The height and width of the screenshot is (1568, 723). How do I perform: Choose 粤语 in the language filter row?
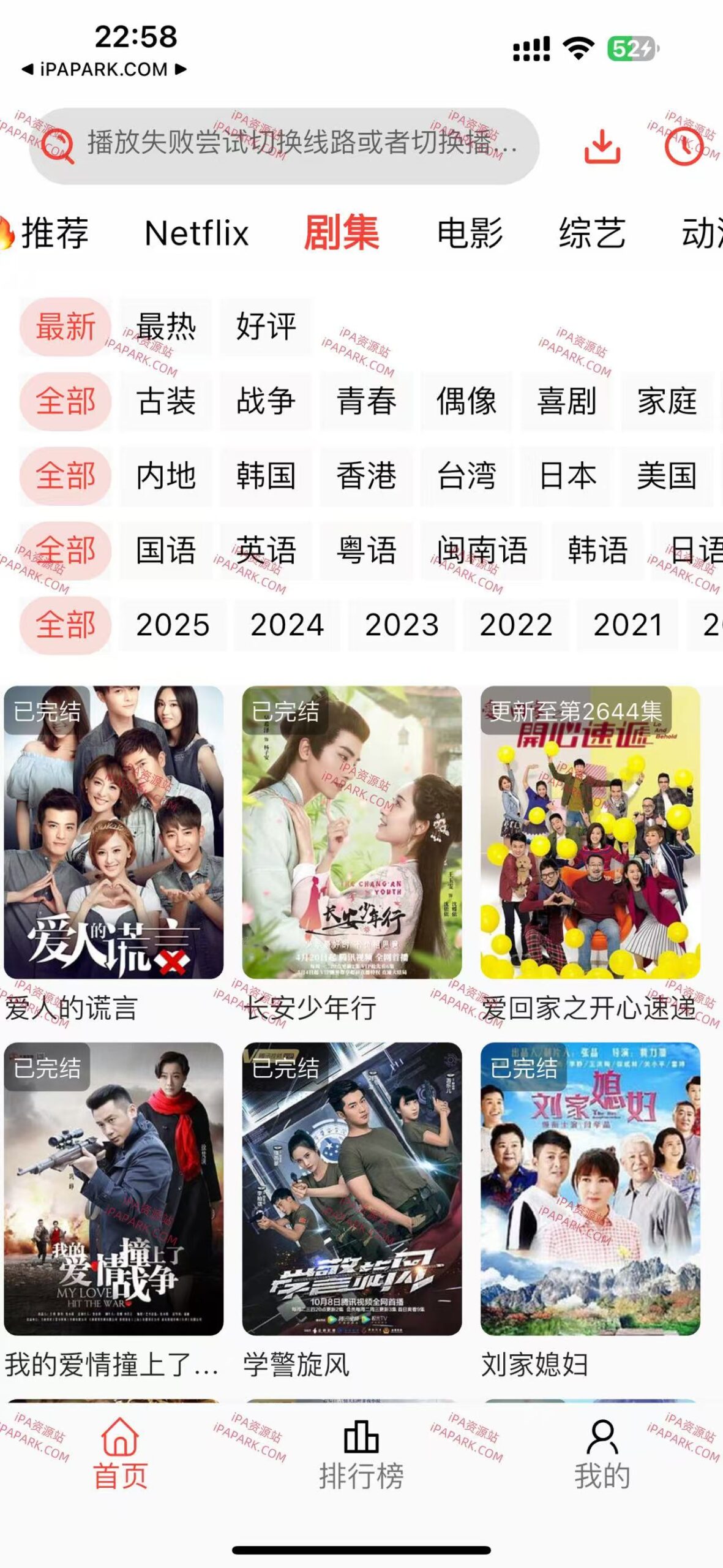pyautogui.click(x=365, y=551)
